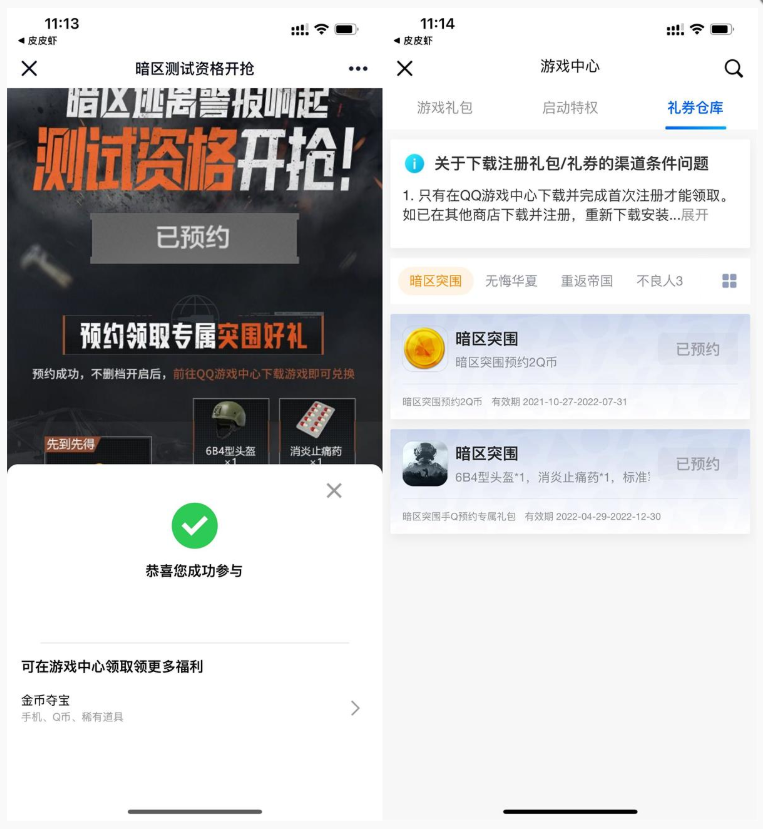This screenshot has height=829, width=763.
Task: Select the 暗区突围 game chip
Action: [435, 281]
